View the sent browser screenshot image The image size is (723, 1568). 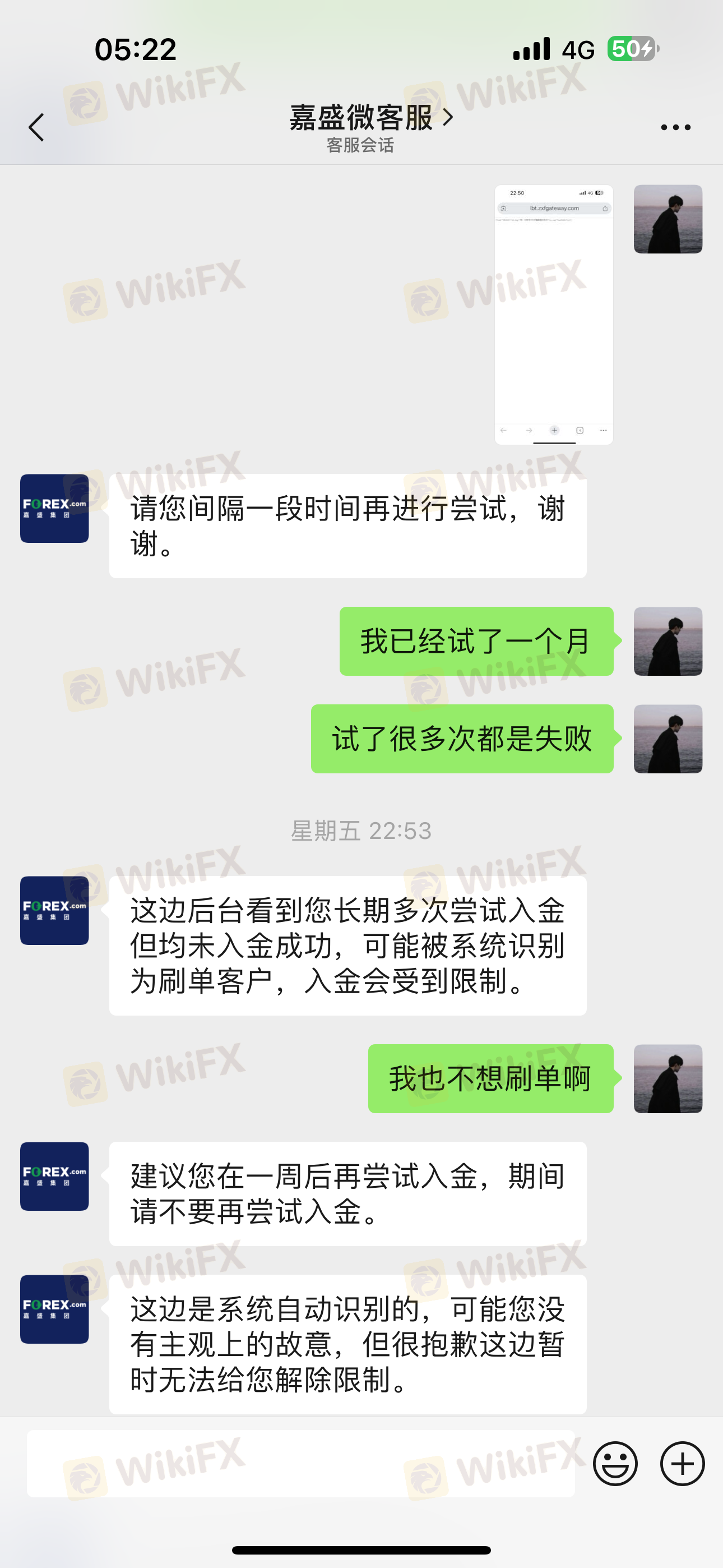point(553,314)
